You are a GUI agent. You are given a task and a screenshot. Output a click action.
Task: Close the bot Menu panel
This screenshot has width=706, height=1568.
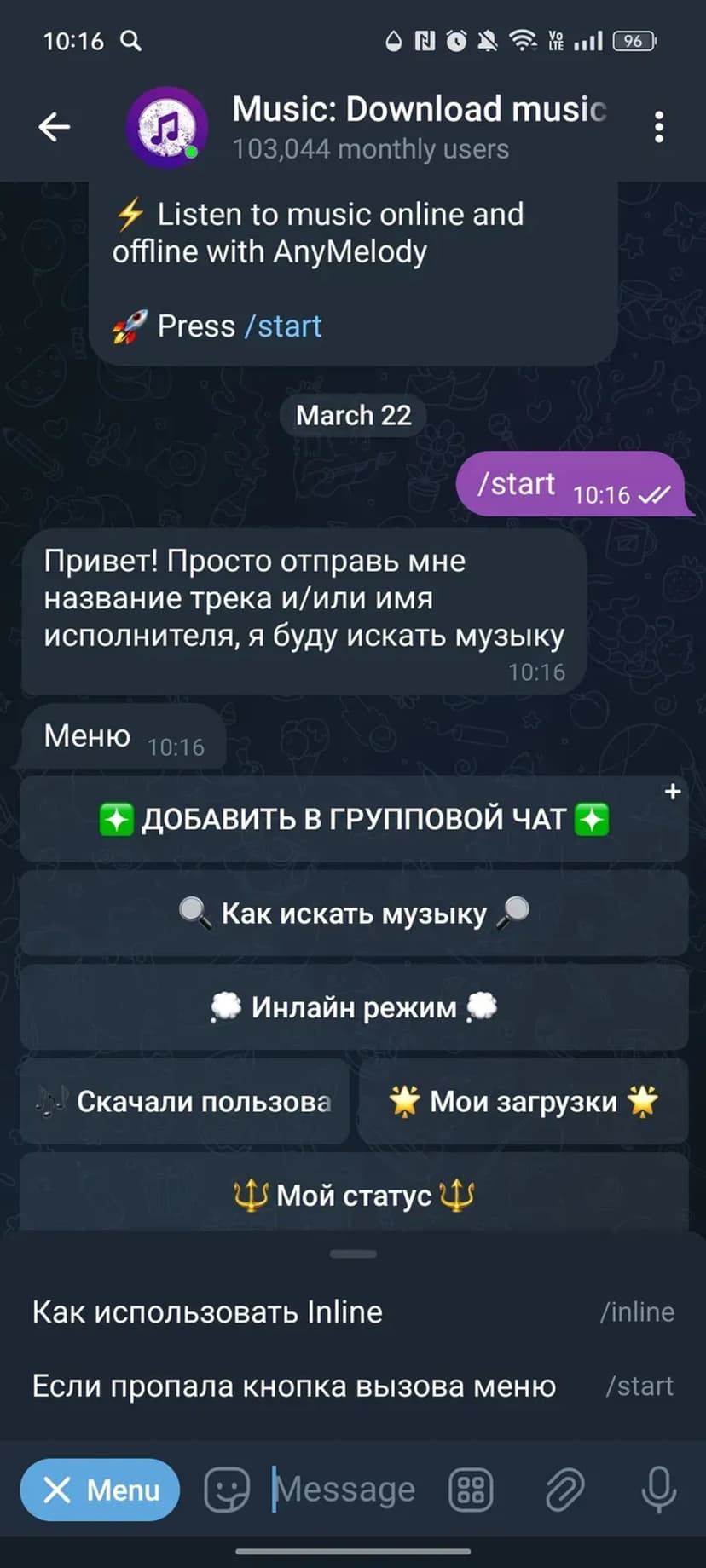[x=100, y=1490]
